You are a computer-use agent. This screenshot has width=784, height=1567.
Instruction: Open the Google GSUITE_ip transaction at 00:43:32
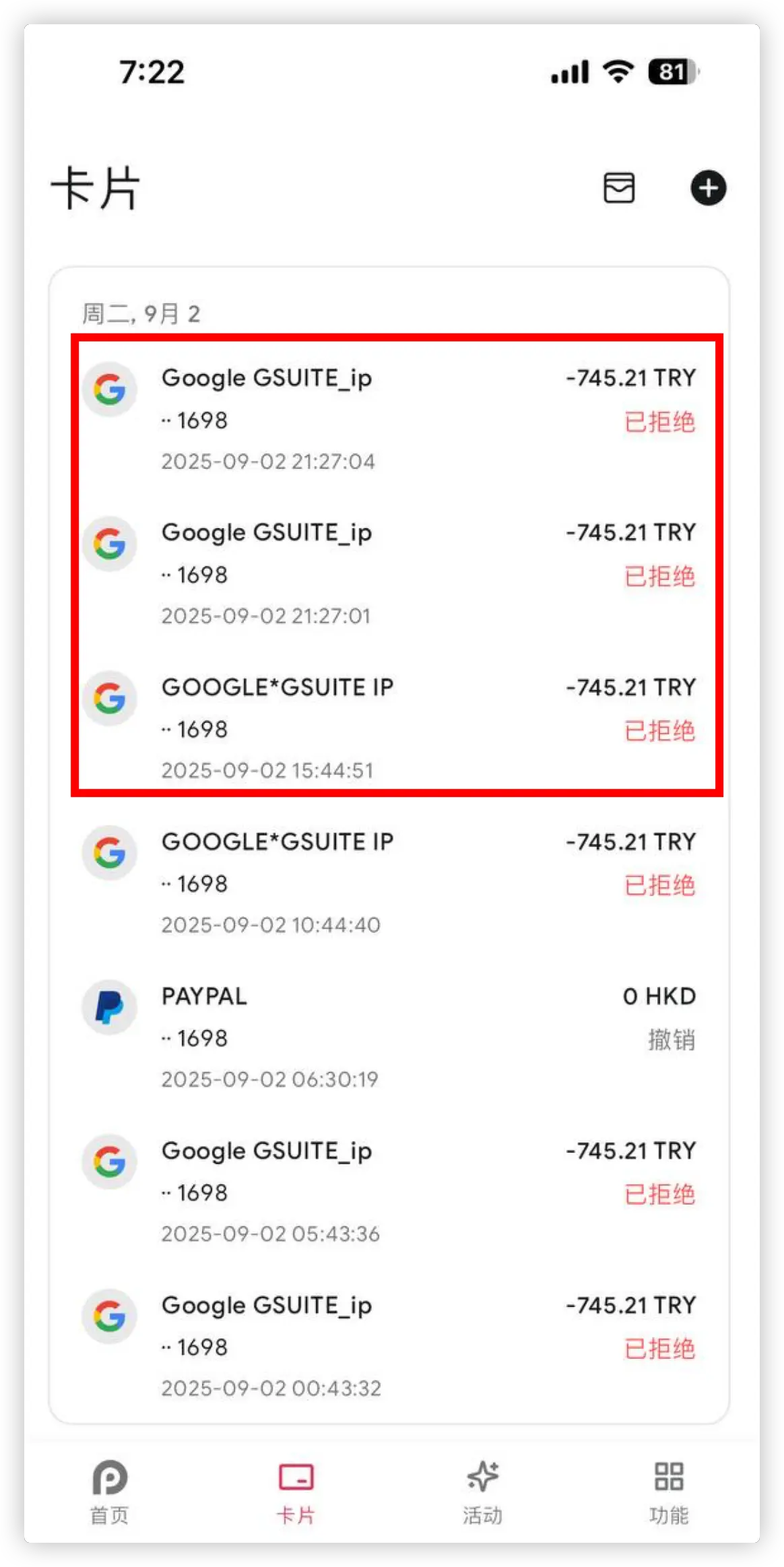tap(389, 1346)
